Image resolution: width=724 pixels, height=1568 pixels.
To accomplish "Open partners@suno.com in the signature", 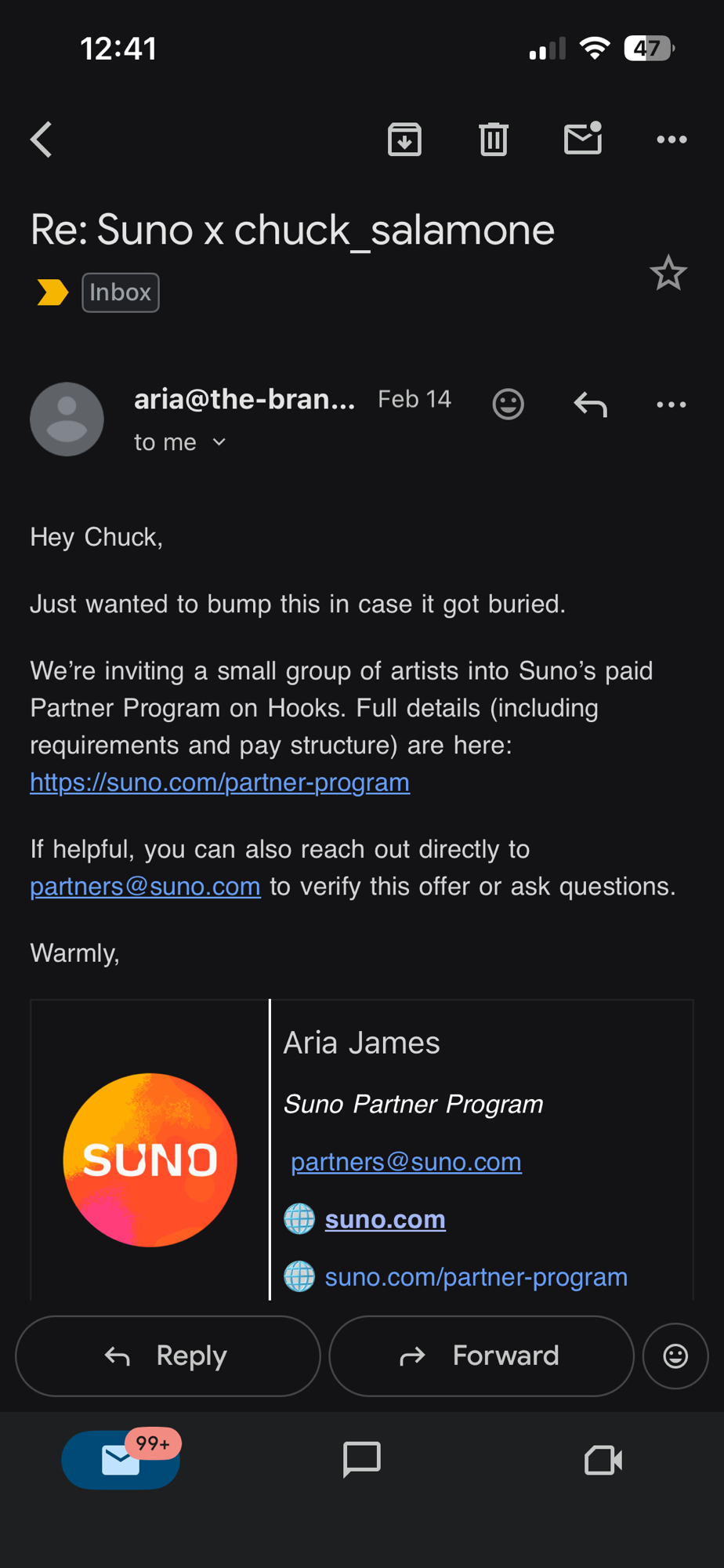I will point(406,1162).
